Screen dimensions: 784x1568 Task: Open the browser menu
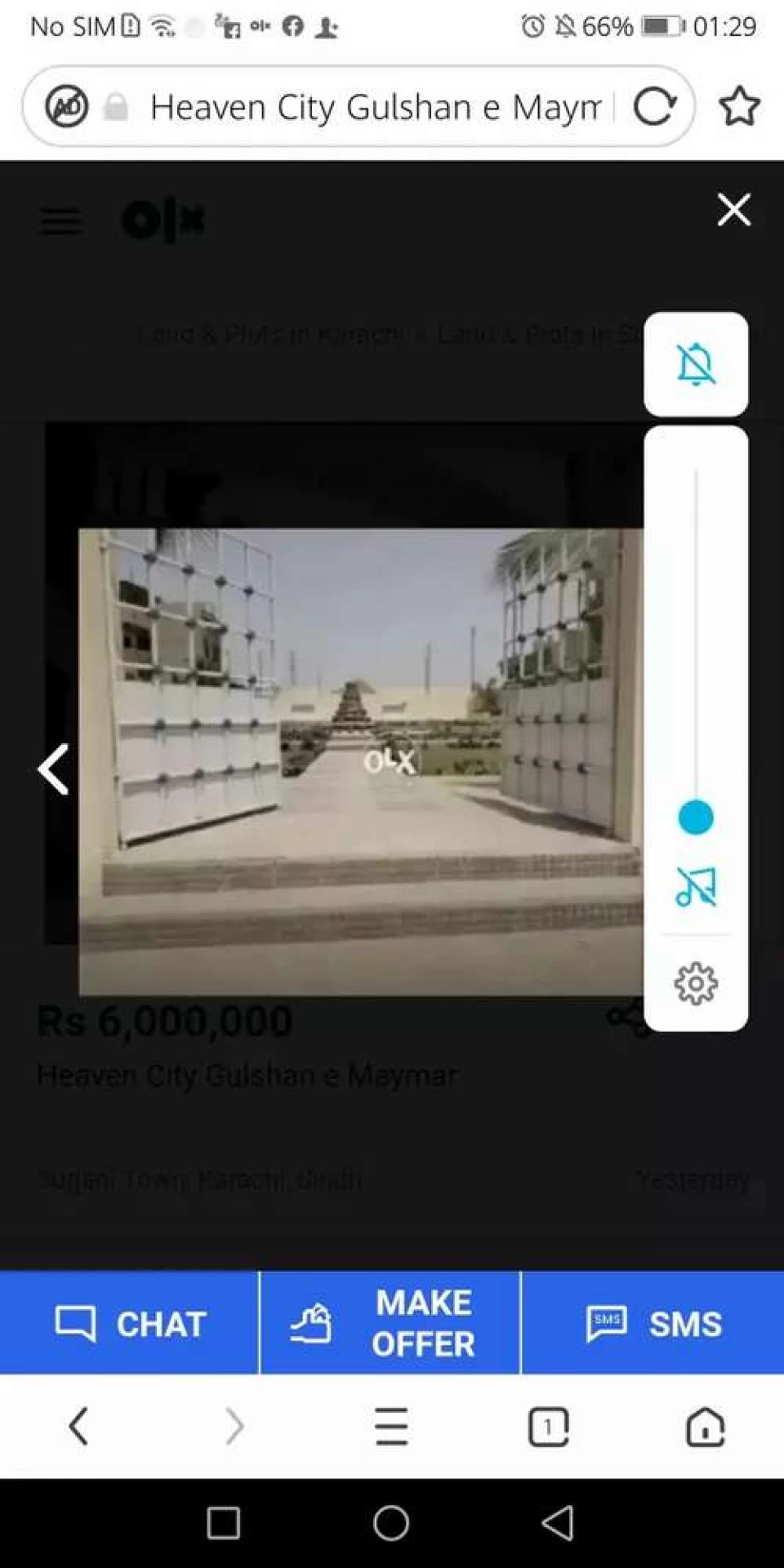[x=391, y=1426]
